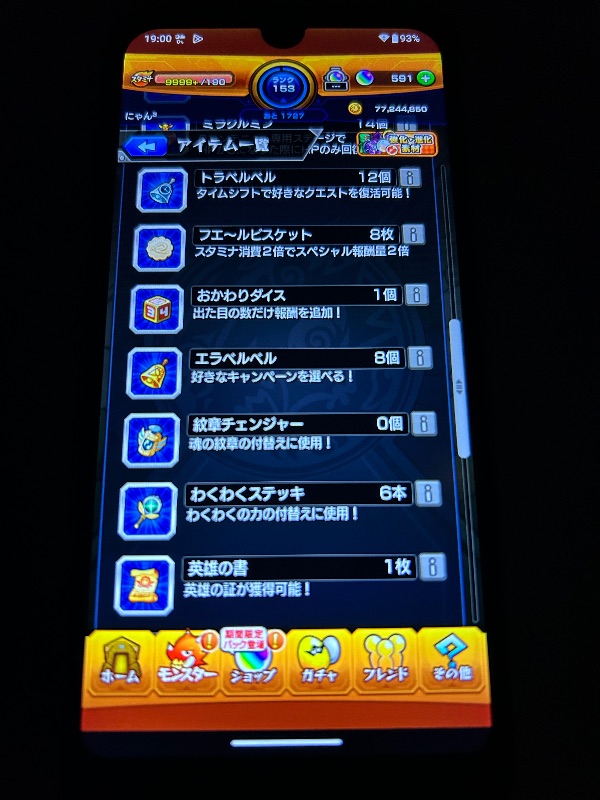600x800 pixels.
Task: Open the モンスター tab
Action: click(x=186, y=664)
